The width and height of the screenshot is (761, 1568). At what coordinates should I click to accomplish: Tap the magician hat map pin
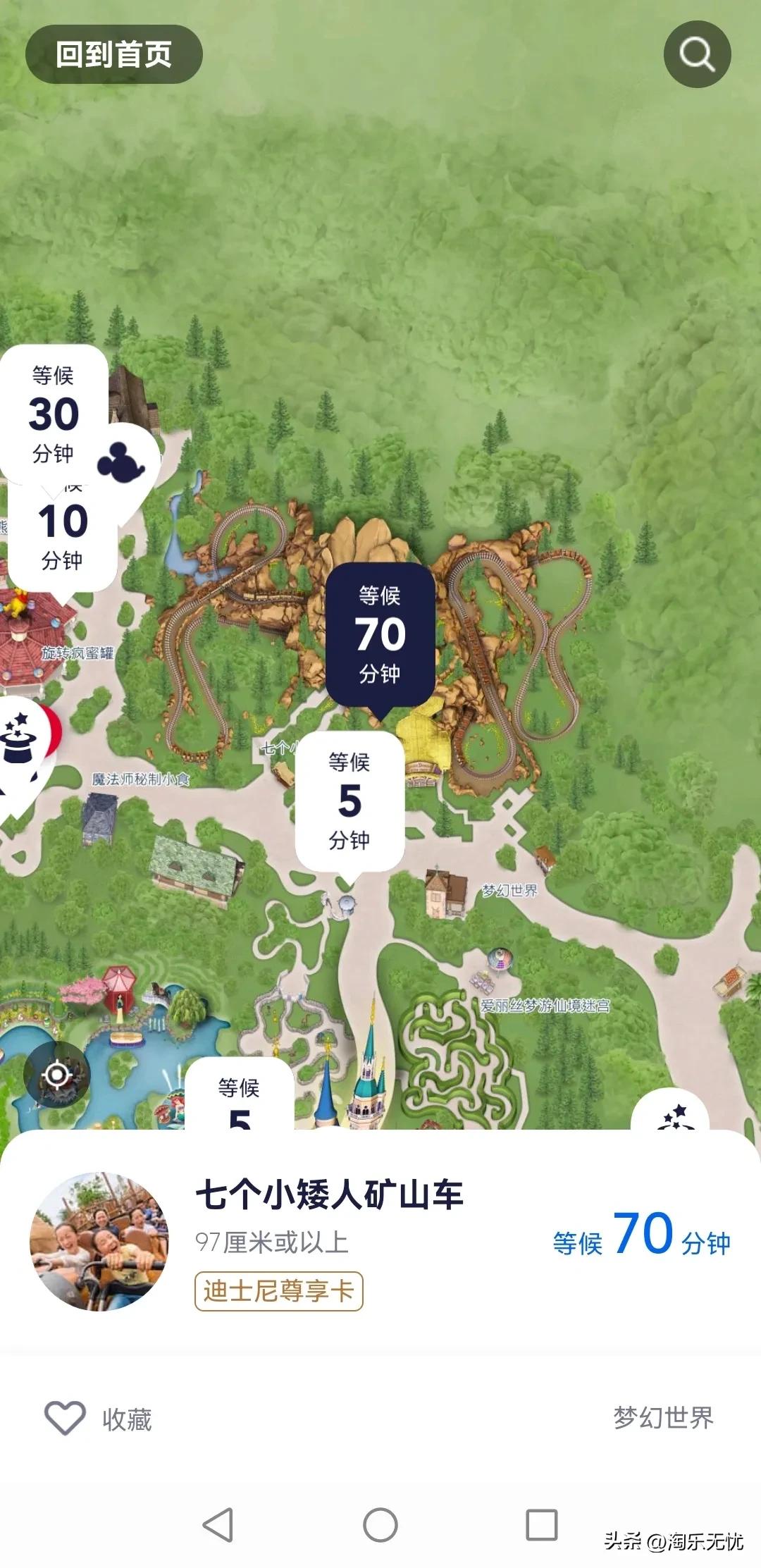pos(21,740)
